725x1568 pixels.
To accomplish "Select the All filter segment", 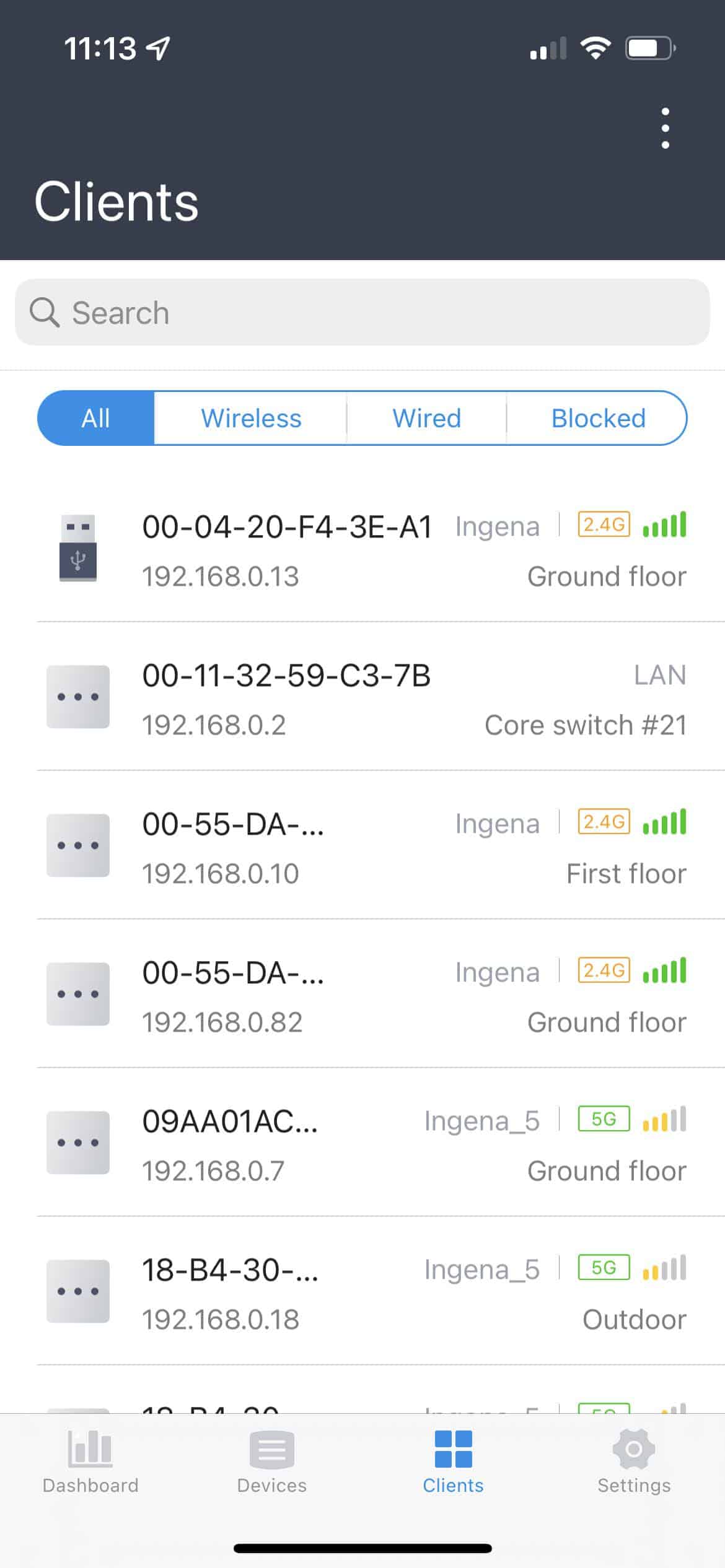I will [96, 418].
